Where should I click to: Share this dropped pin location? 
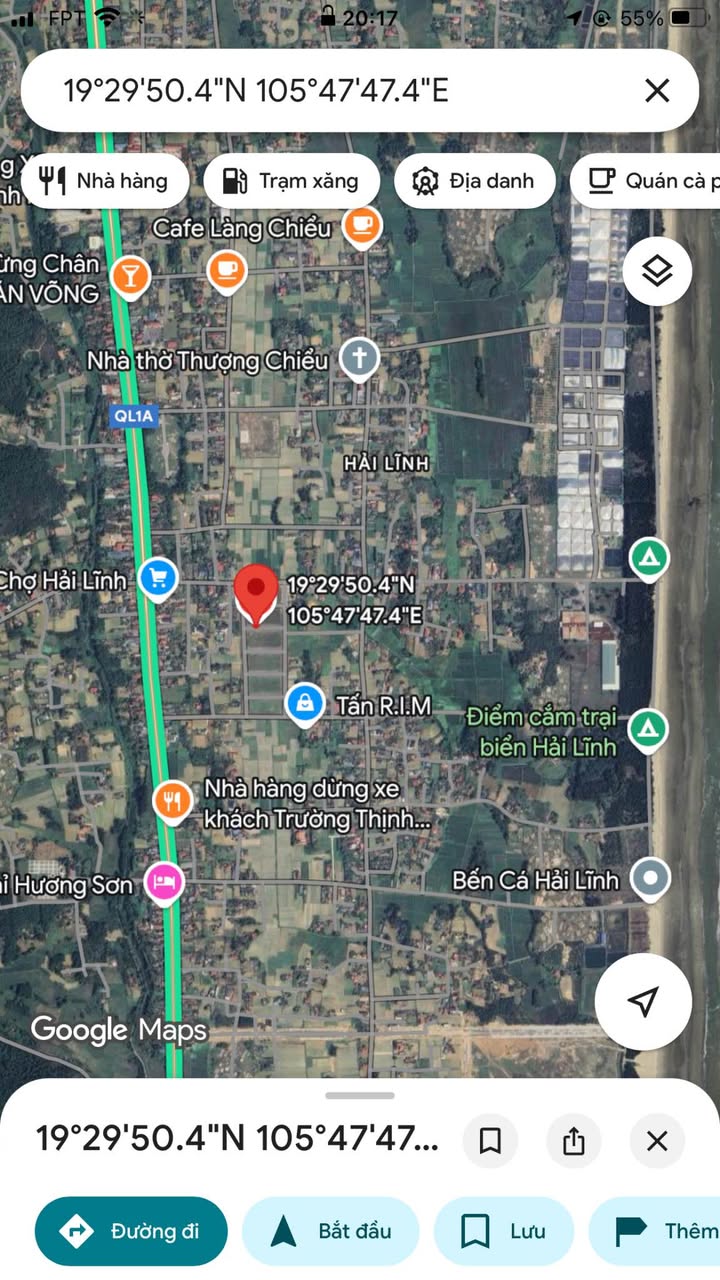click(574, 1141)
